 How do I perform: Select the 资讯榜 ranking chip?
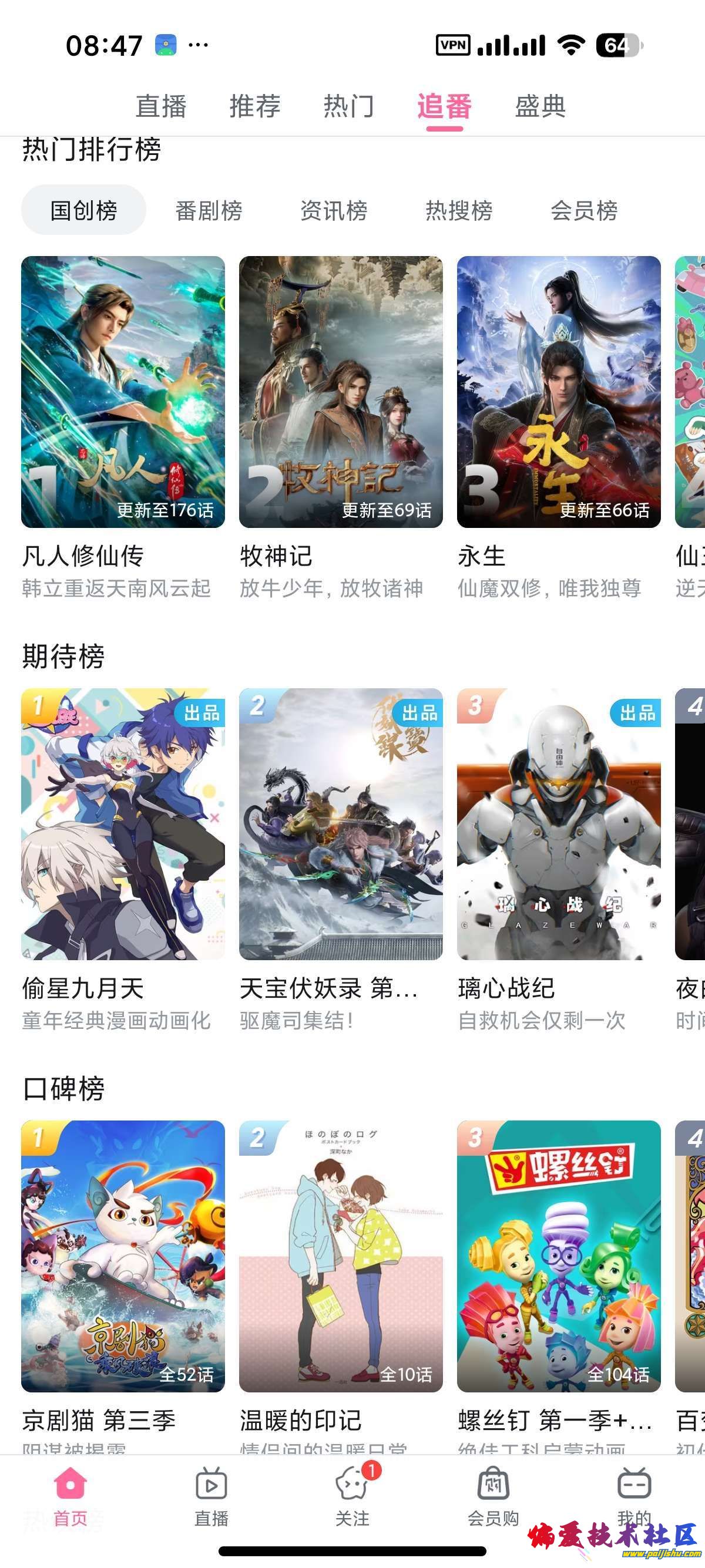[334, 211]
